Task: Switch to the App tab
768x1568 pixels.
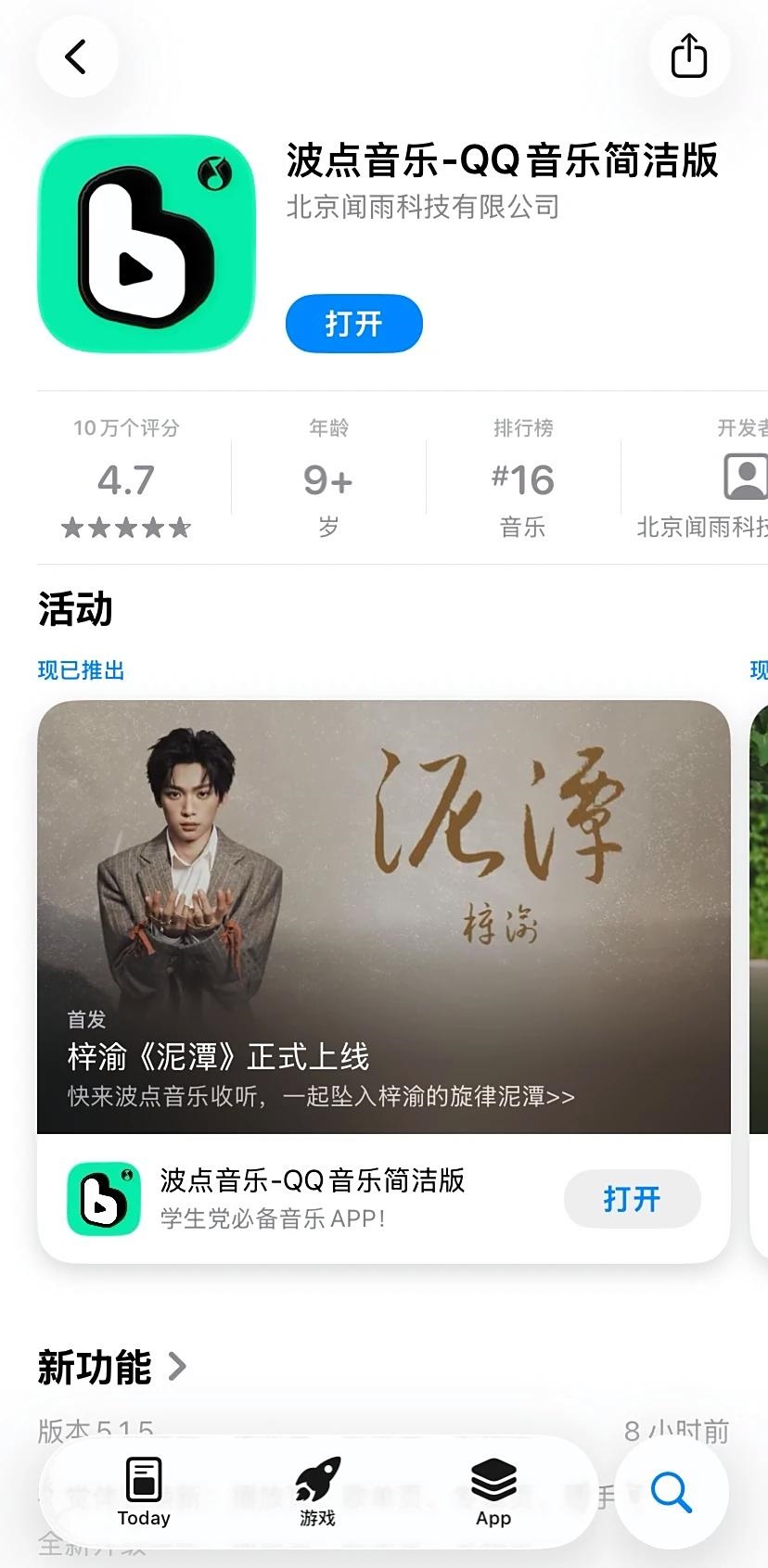Action: 493,1491
